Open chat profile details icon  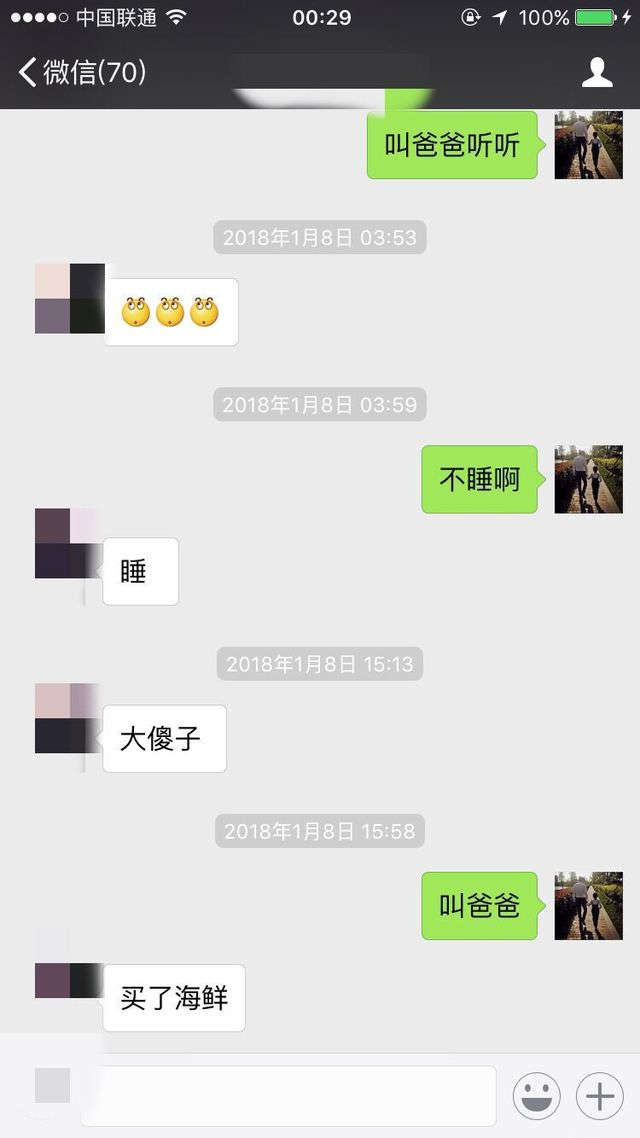click(x=597, y=72)
